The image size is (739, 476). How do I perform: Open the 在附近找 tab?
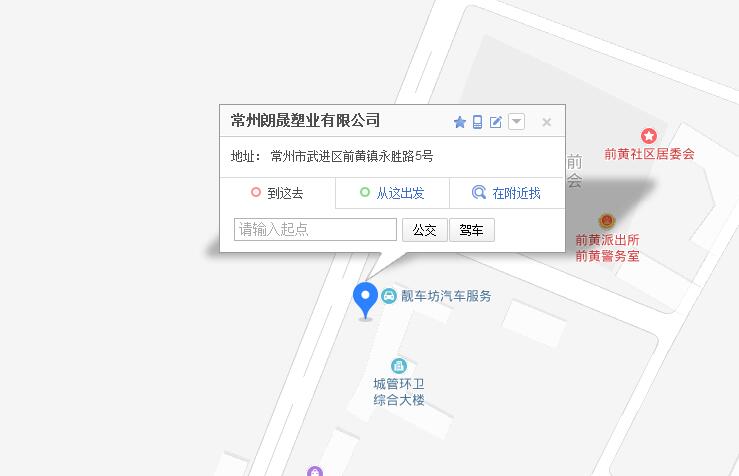tap(507, 193)
